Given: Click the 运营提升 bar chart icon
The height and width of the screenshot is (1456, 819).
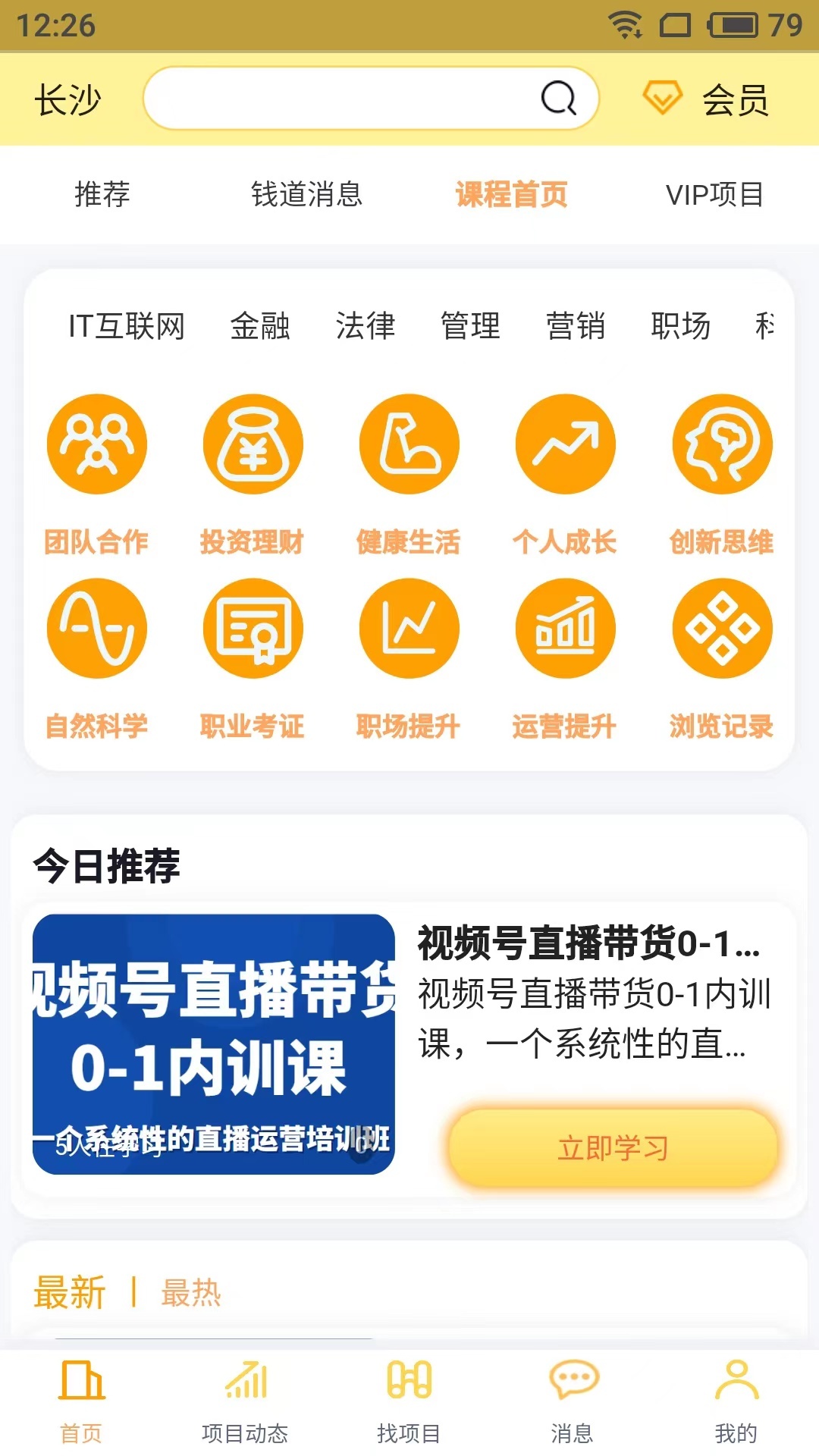Looking at the screenshot, I should tap(566, 628).
